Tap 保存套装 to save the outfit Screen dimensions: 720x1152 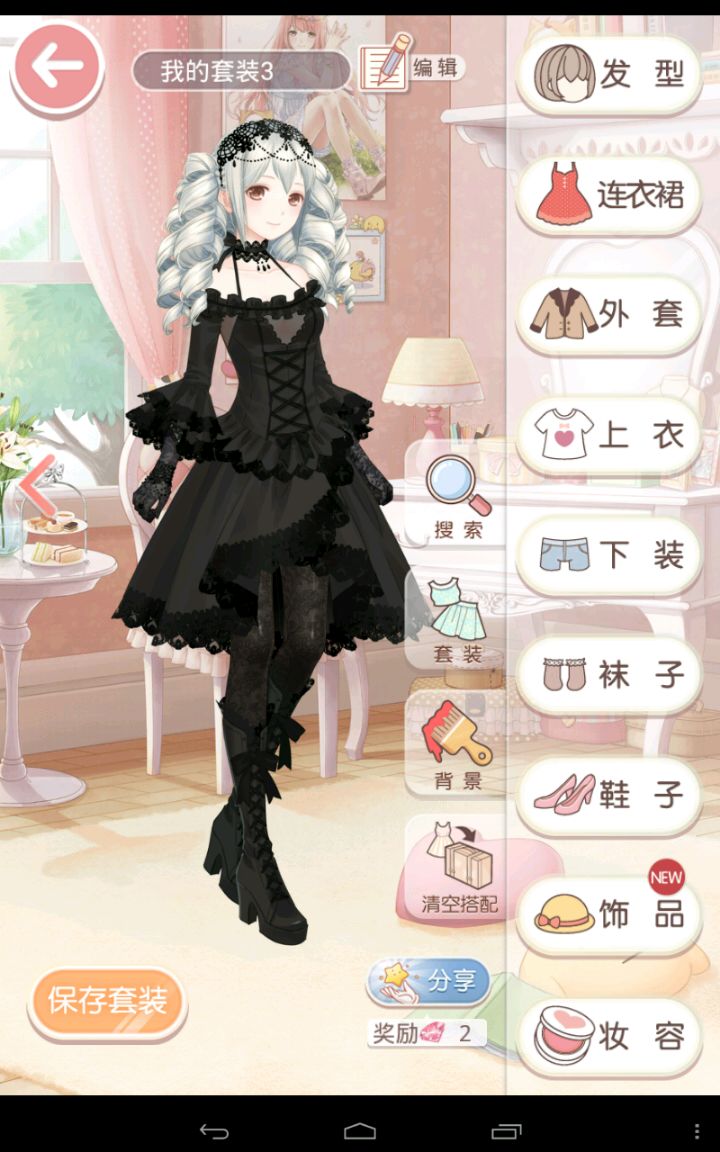click(107, 1001)
